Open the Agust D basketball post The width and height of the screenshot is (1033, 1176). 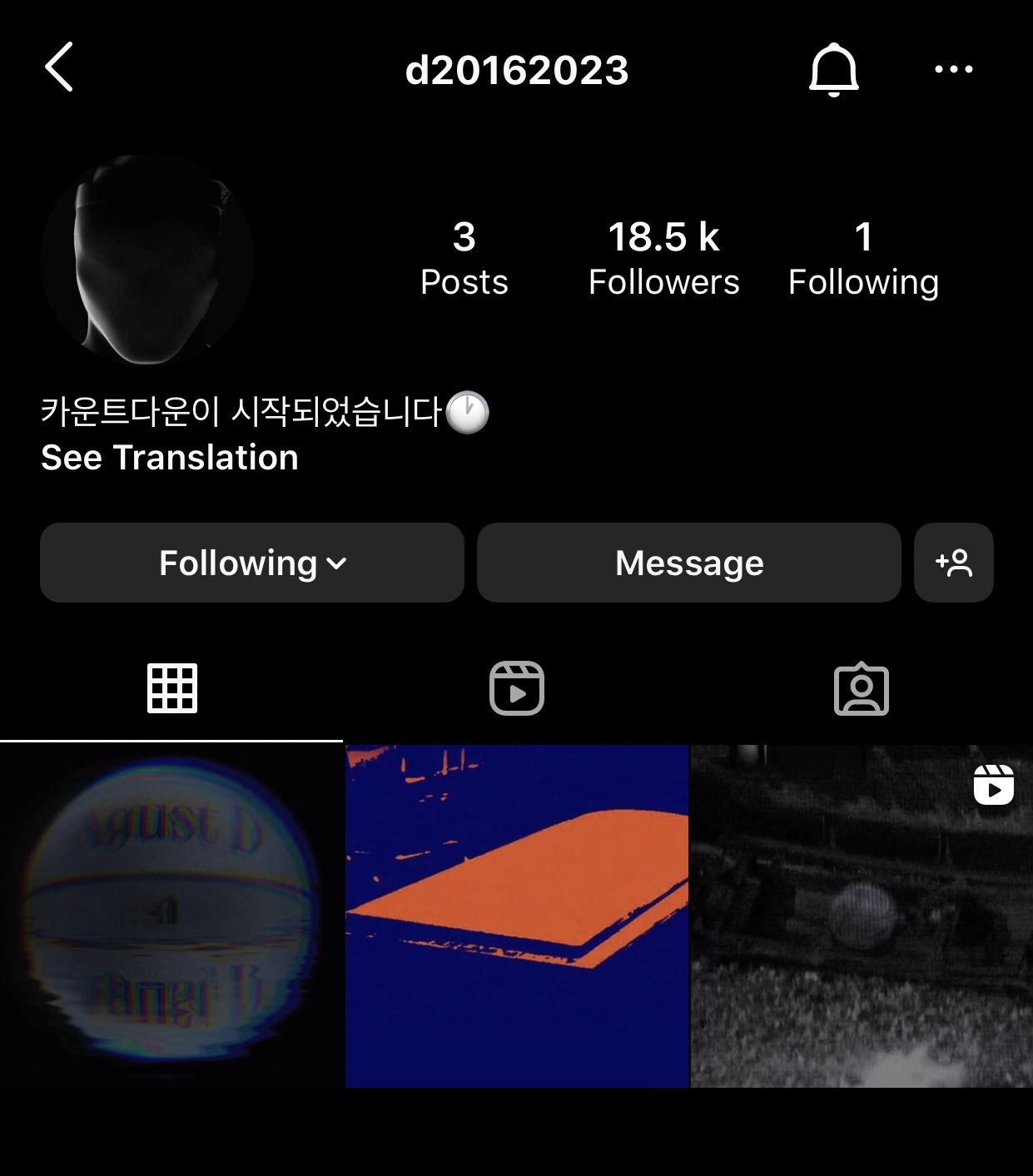(171, 915)
